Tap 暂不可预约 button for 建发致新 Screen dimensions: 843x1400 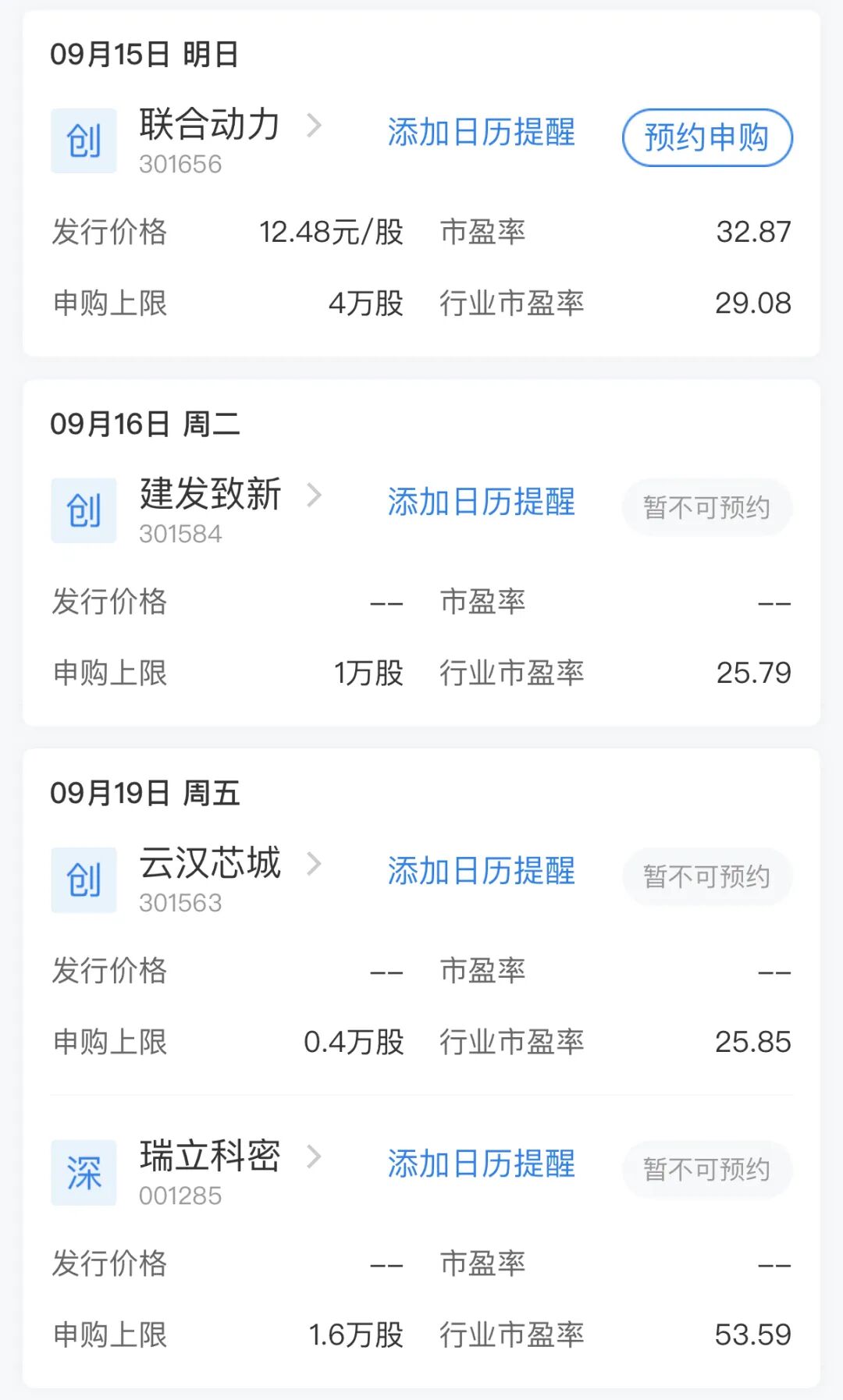tap(707, 507)
